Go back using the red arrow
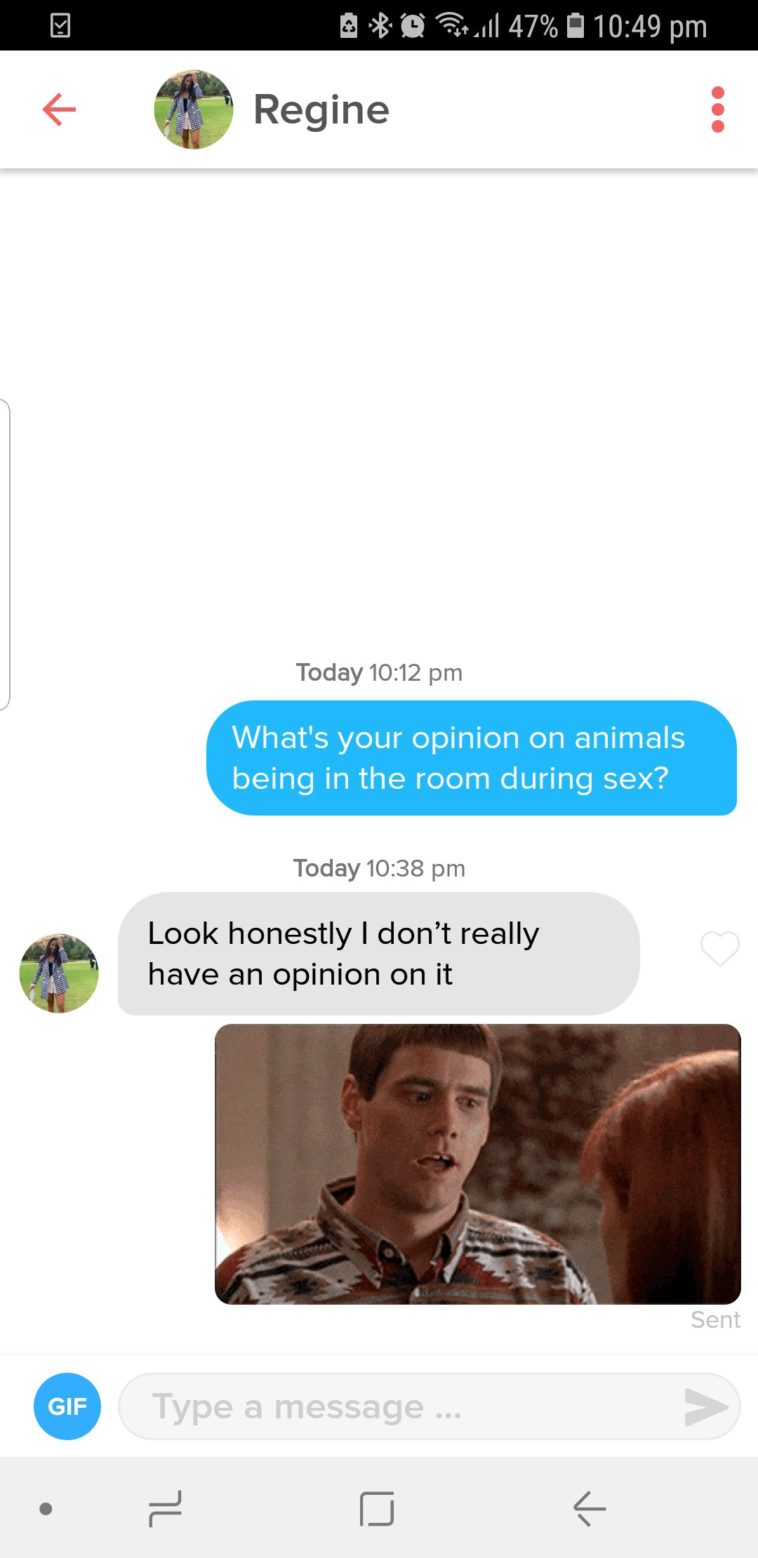 click(x=59, y=109)
